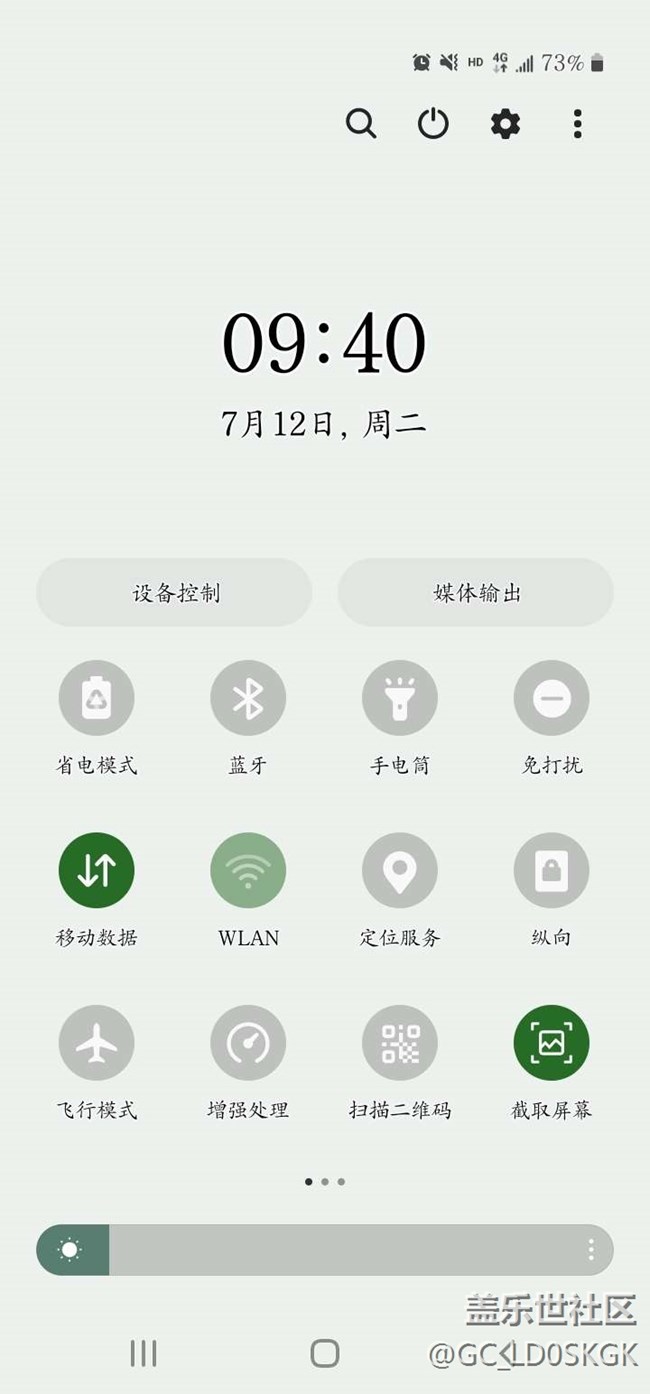This screenshot has width=650, height=1394.
Task: Tap 截取屏幕 to capture screenshot
Action: click(551, 1043)
